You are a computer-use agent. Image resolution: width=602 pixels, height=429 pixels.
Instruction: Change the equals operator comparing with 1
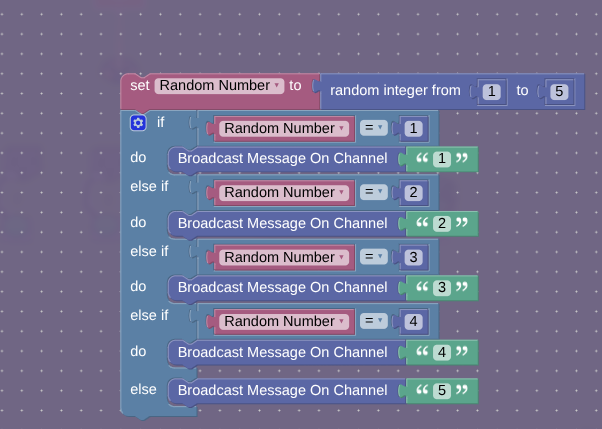click(x=373, y=128)
